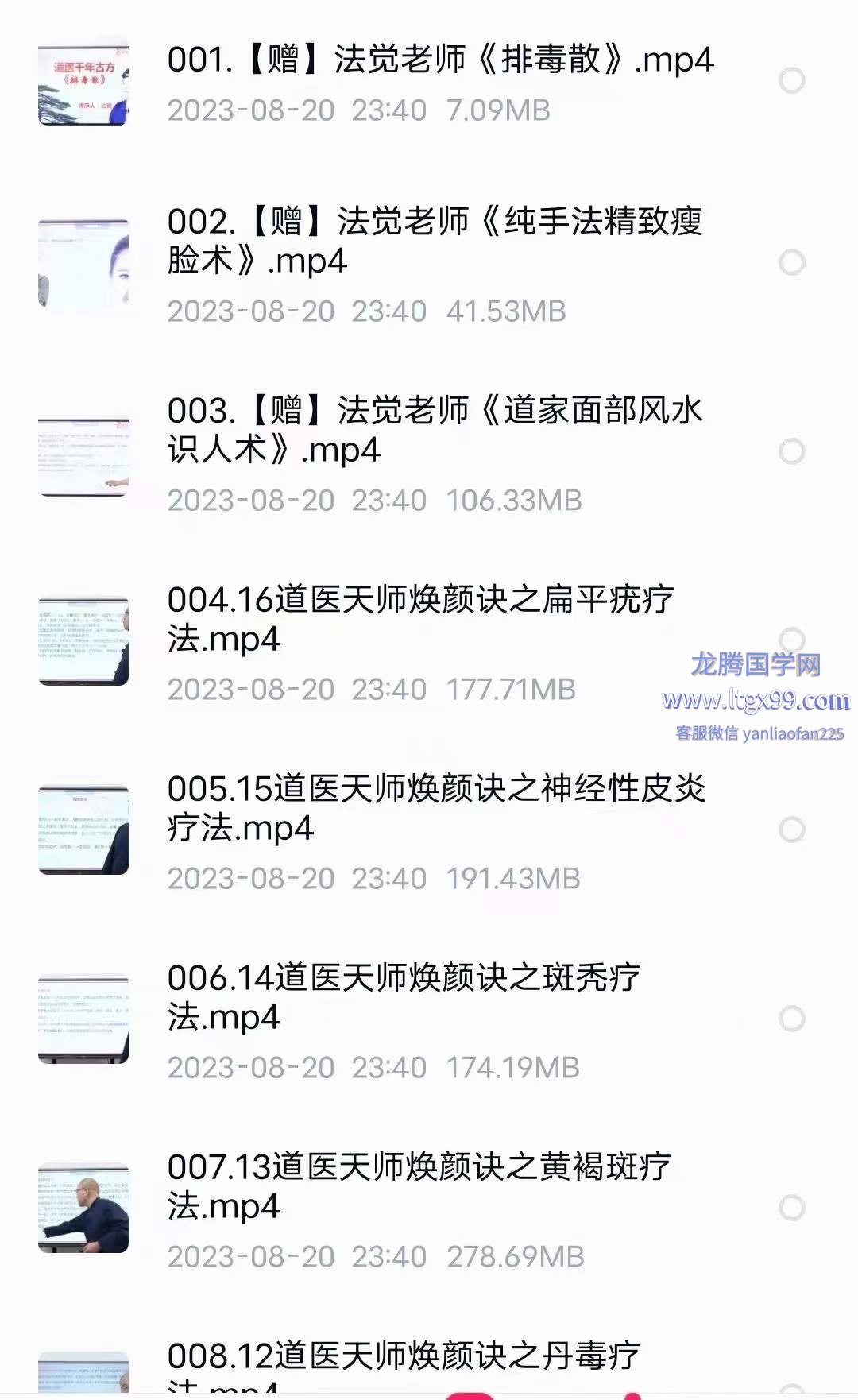Select the circle for 007.13 黄褐斑疗法
This screenshot has width=858, height=1400.
click(x=791, y=1208)
